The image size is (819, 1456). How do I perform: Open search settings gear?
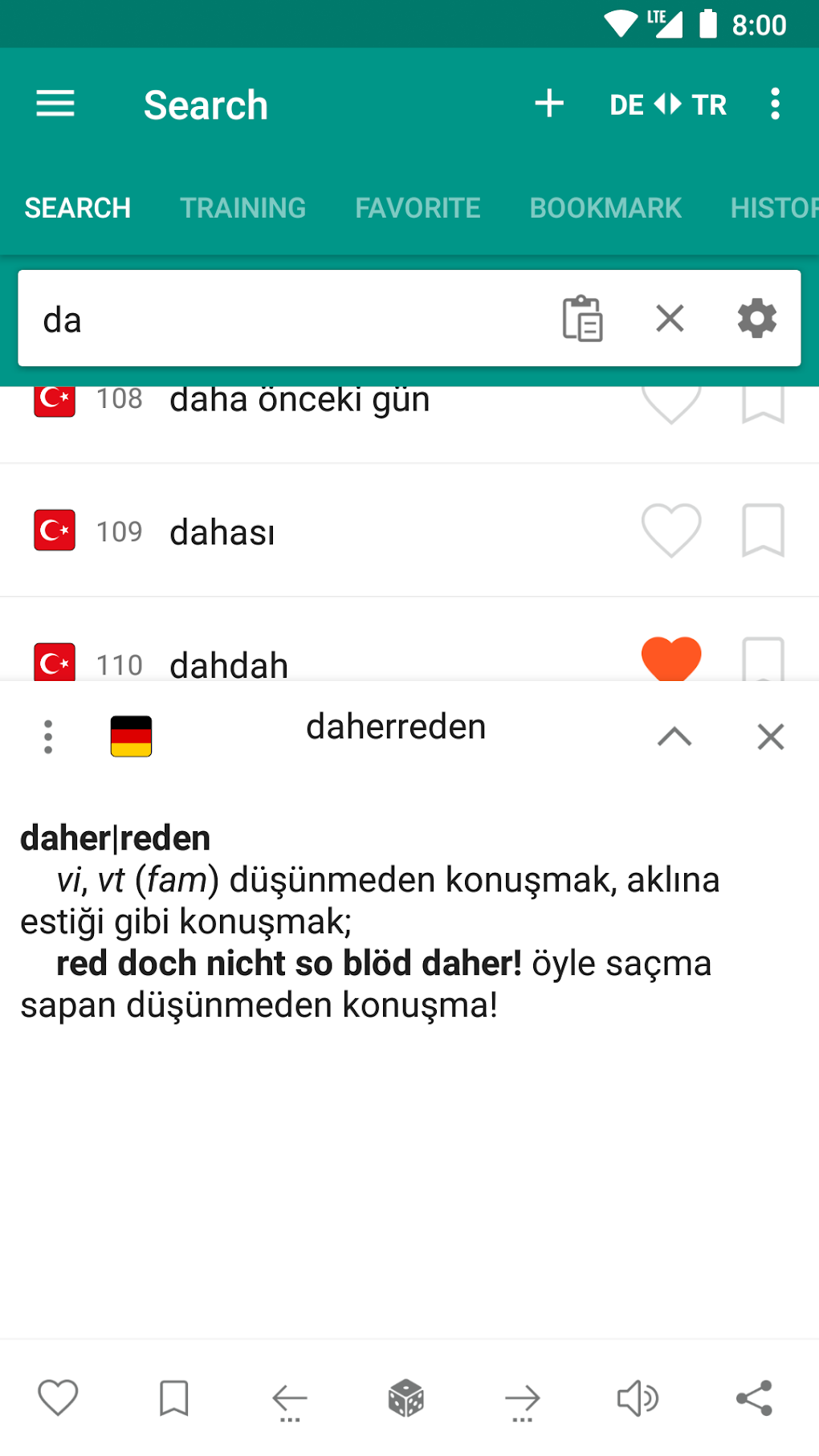(756, 319)
